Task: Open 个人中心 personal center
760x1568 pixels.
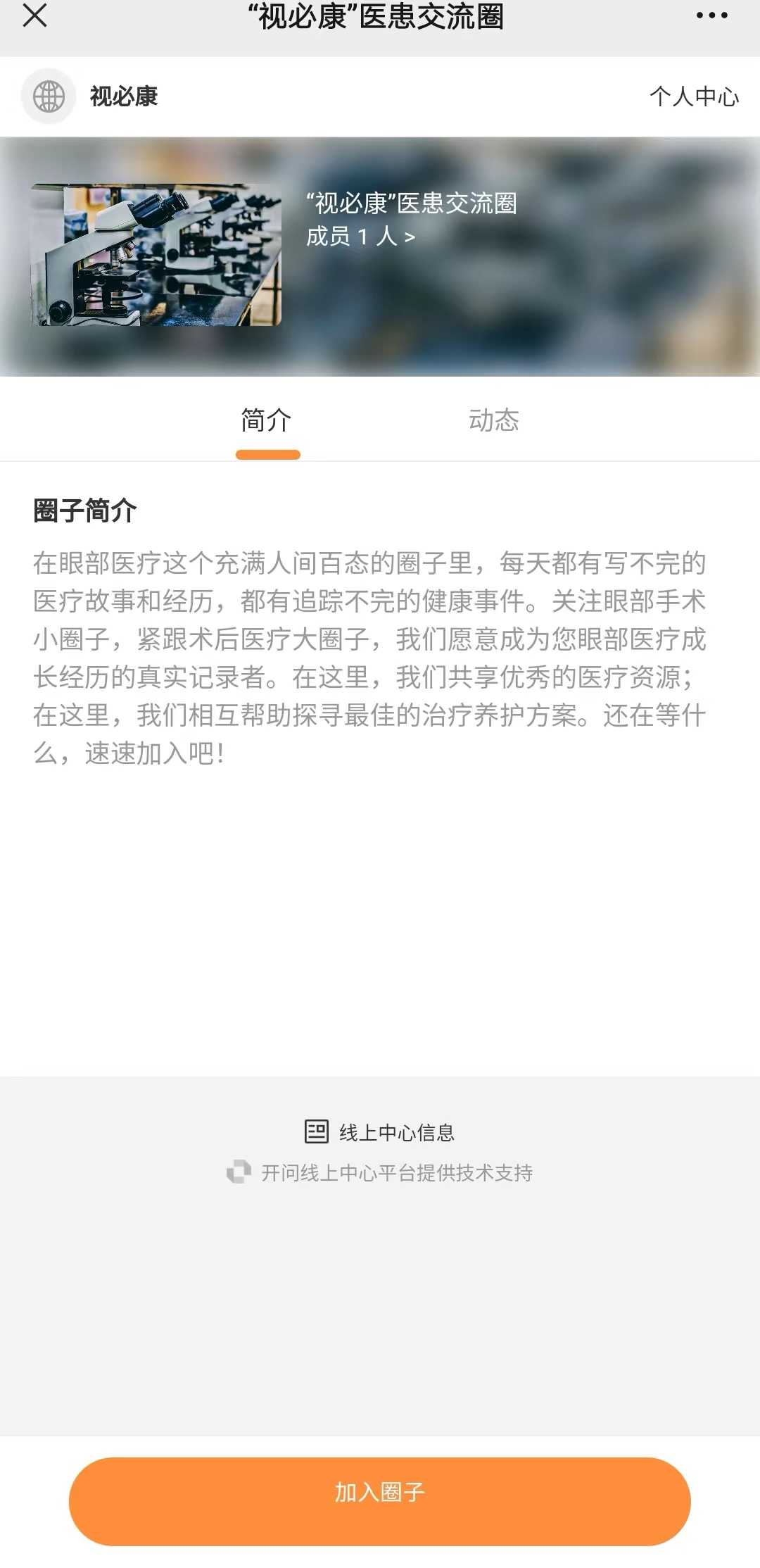Action: pyautogui.click(x=694, y=96)
